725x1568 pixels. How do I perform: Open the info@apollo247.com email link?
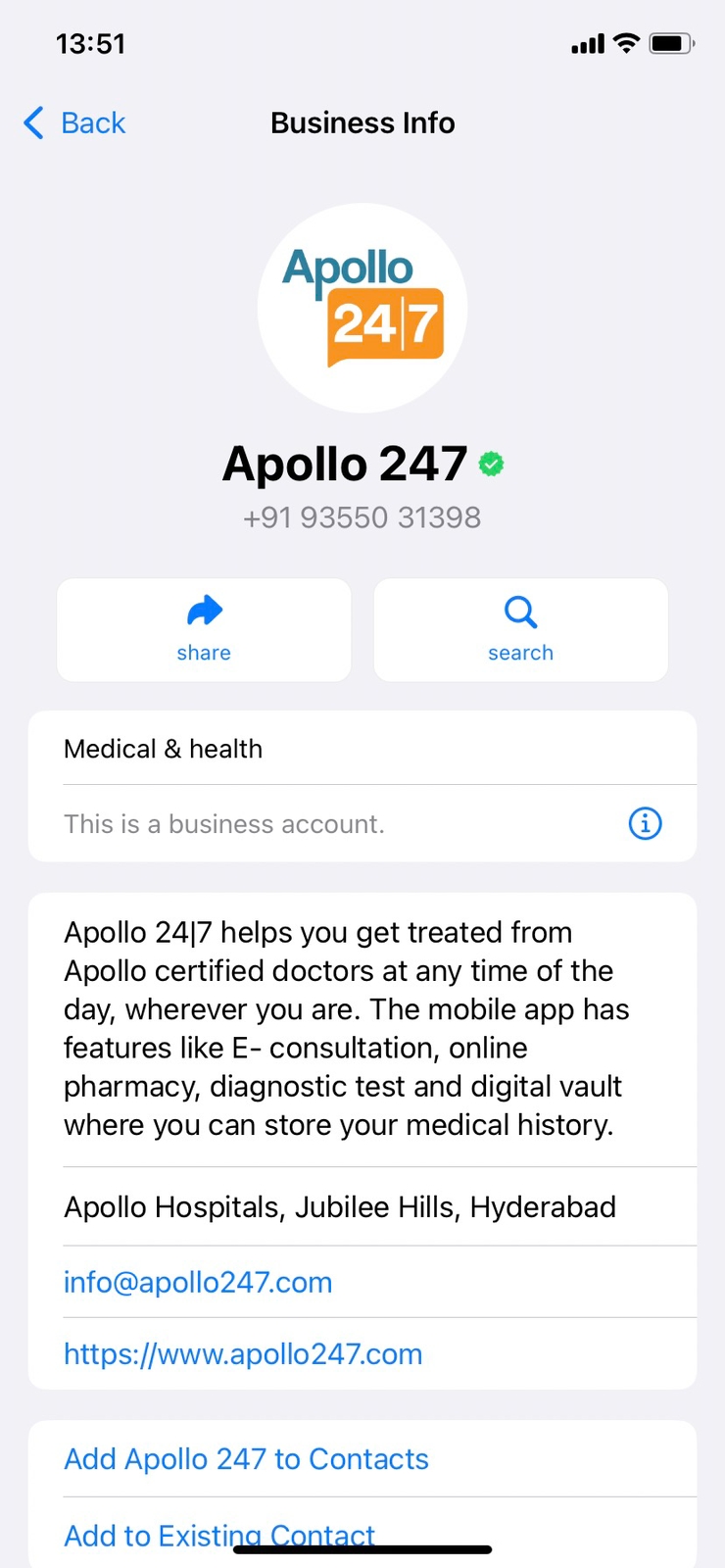198,1282
